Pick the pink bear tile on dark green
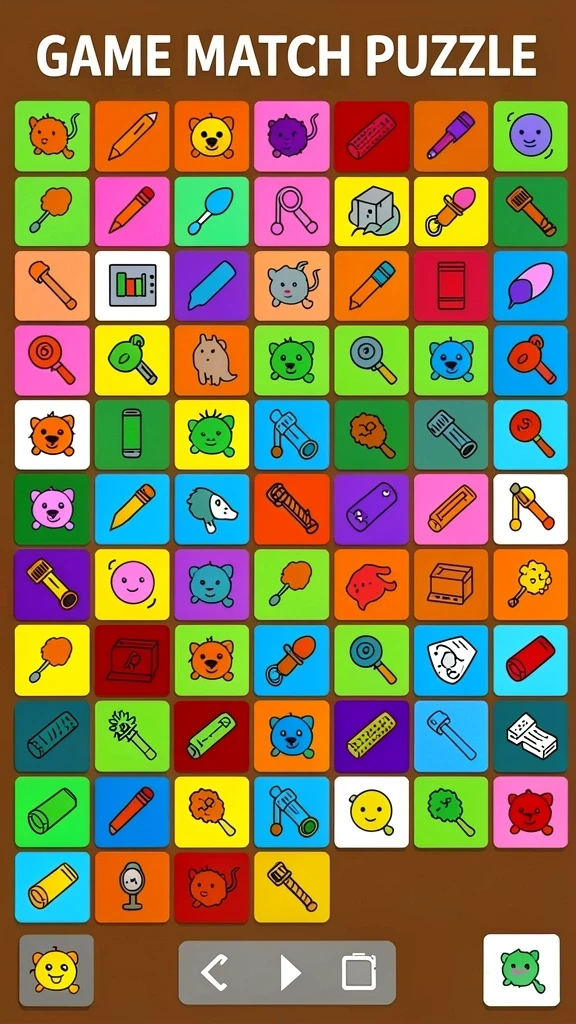This screenshot has width=576, height=1024. click(52, 509)
